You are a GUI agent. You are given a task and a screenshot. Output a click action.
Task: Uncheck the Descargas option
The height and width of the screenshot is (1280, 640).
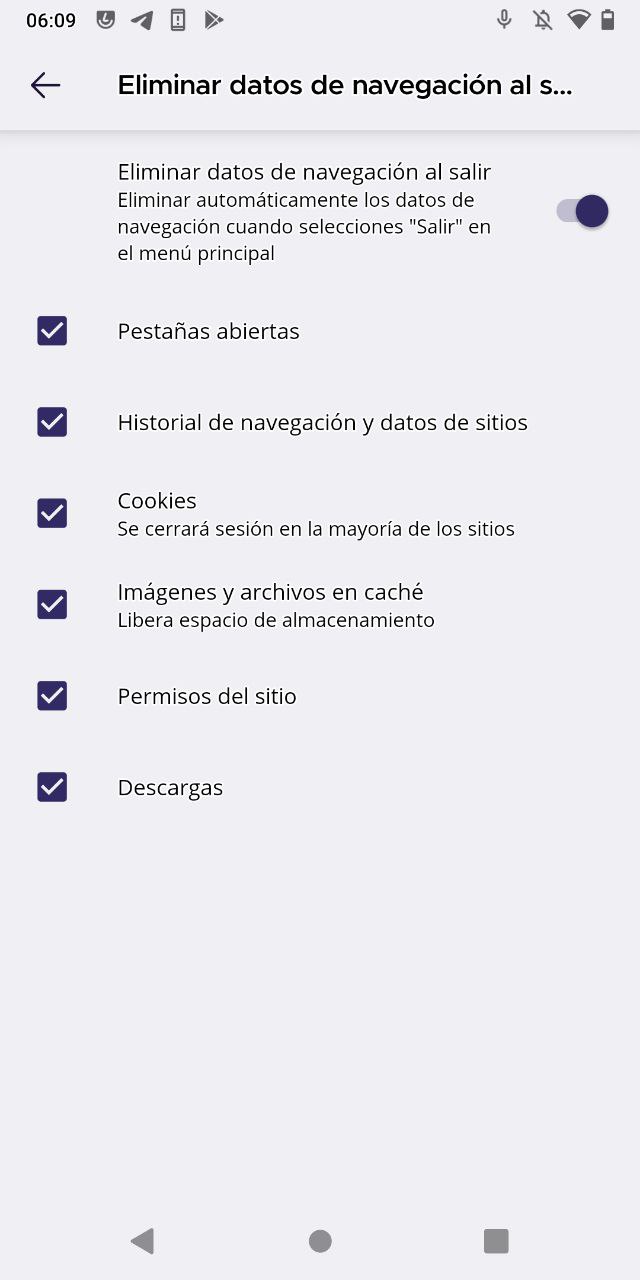click(x=52, y=787)
